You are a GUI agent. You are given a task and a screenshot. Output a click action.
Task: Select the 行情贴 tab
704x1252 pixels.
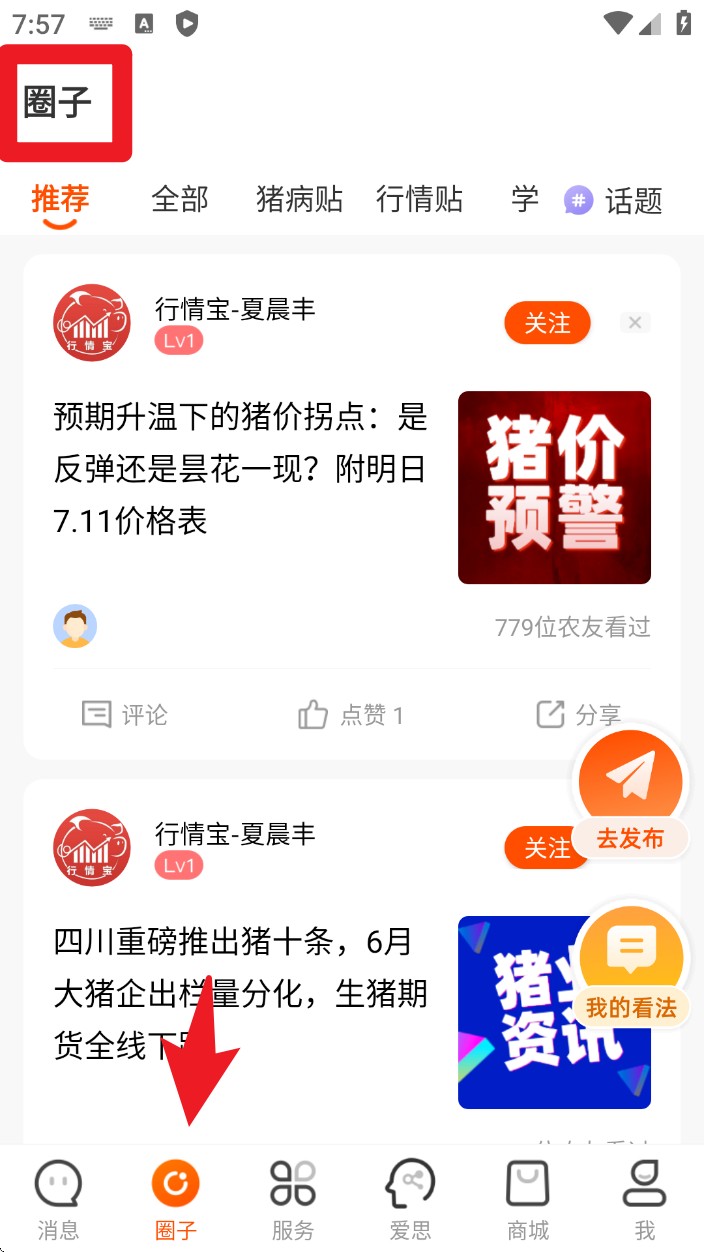[x=419, y=200]
